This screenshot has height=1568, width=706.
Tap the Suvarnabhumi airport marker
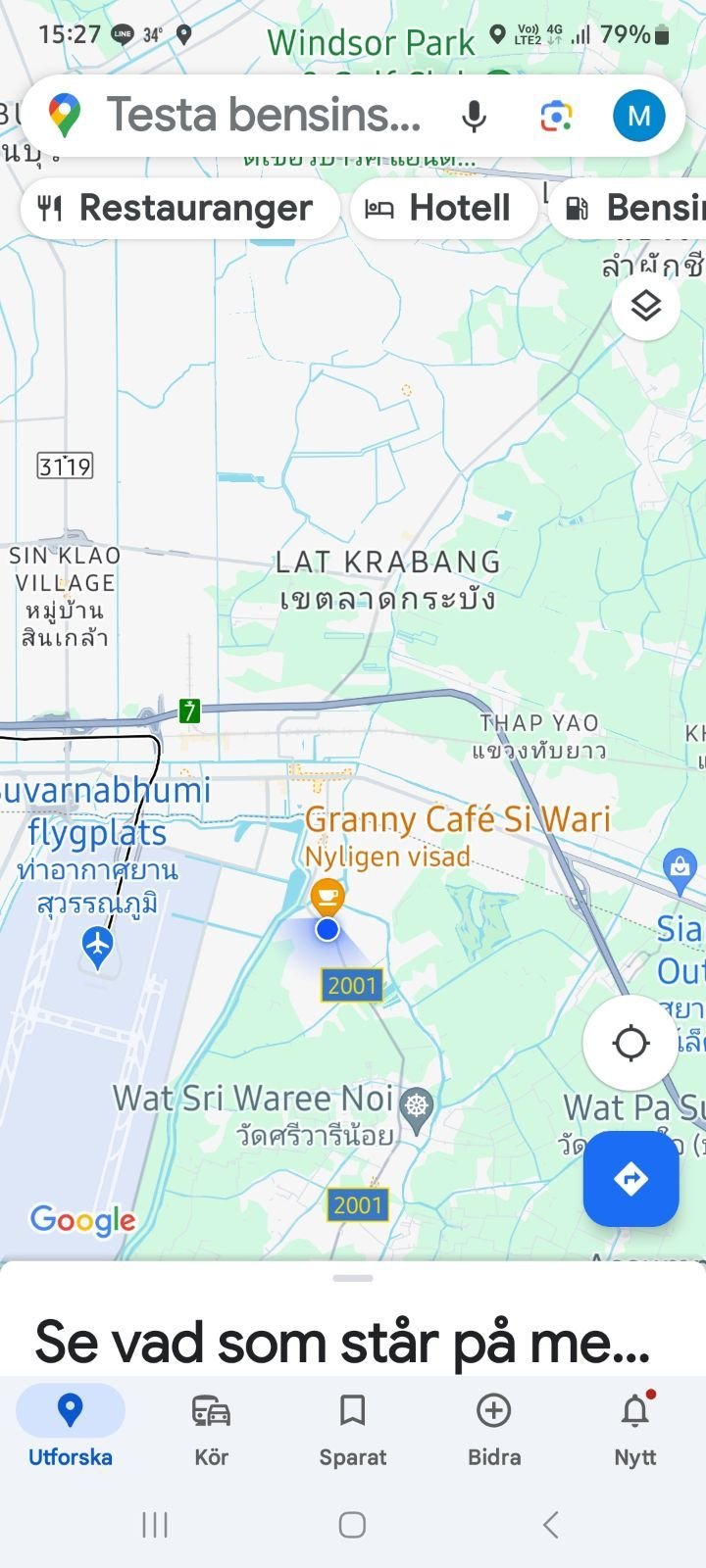click(x=97, y=946)
